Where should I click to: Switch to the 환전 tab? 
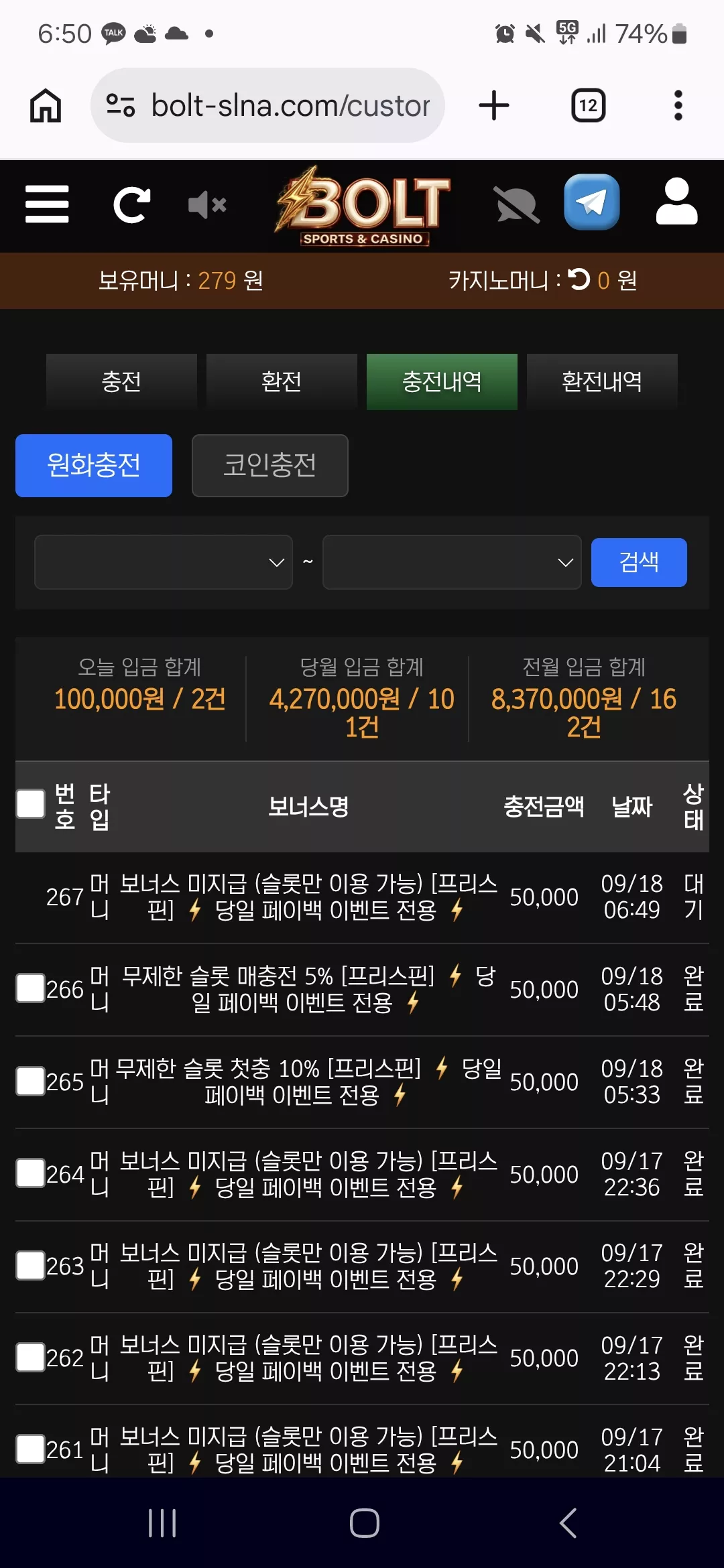pyautogui.click(x=282, y=382)
